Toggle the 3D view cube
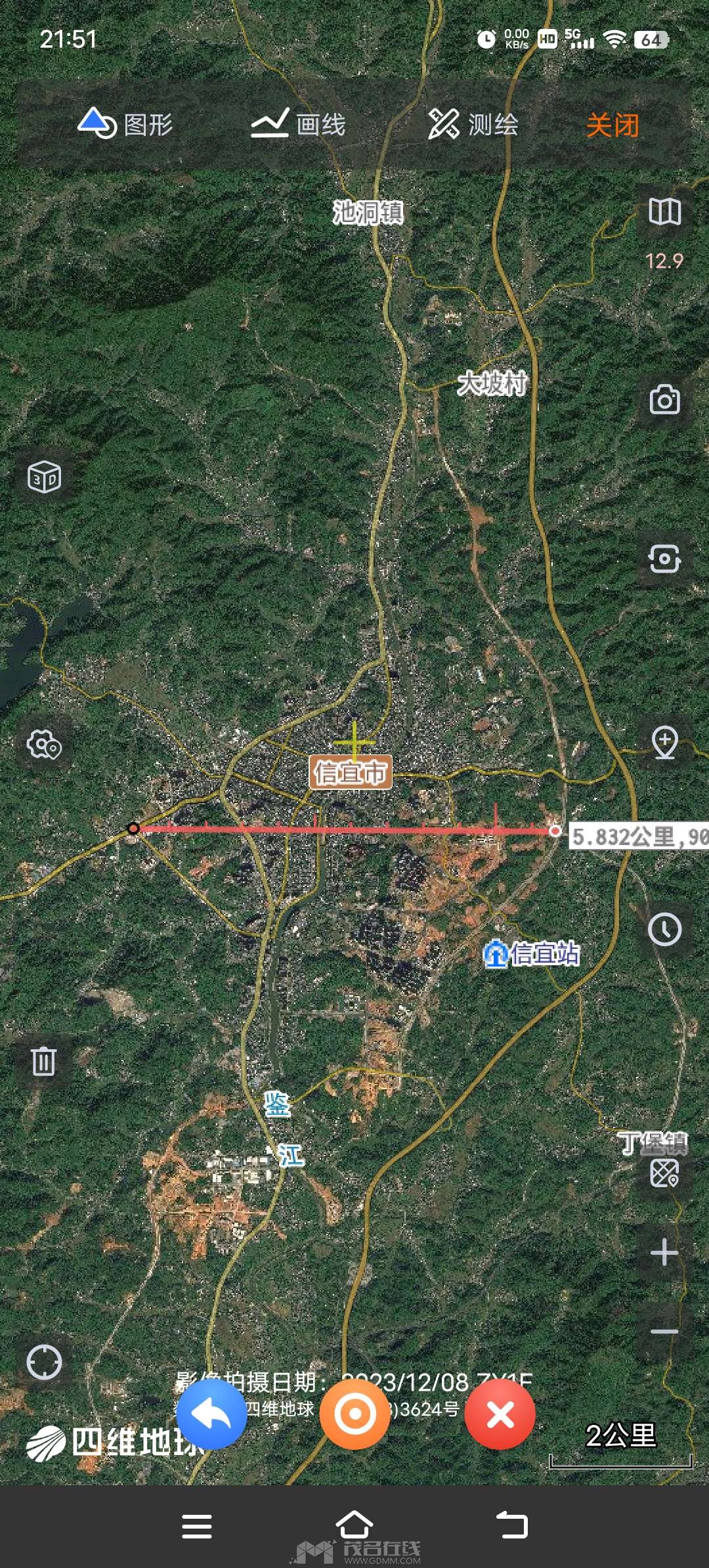Screen dimensions: 709x1568 [x=44, y=477]
